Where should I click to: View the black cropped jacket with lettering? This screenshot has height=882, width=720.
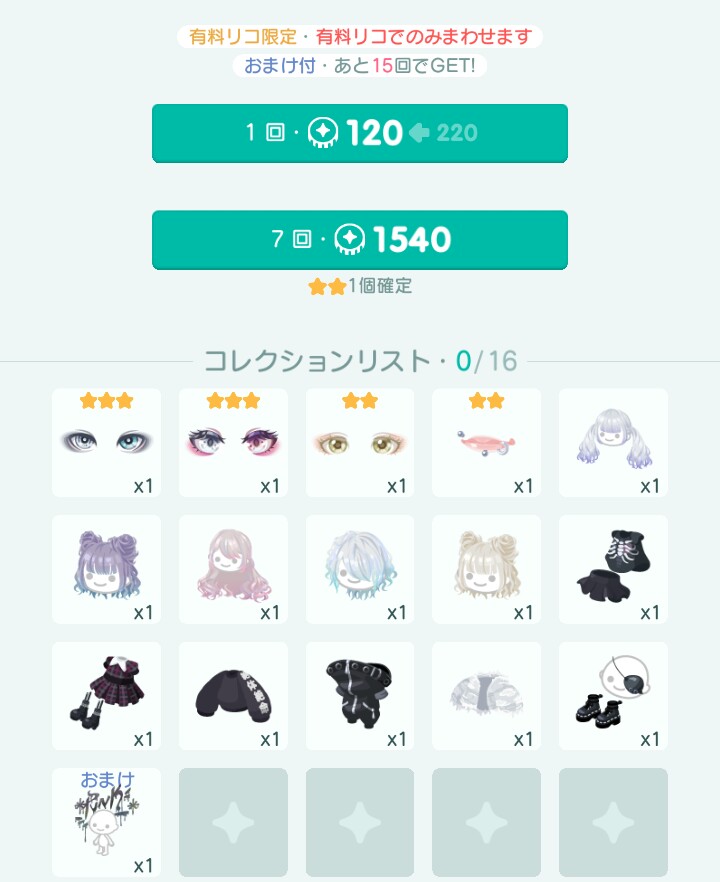coord(233,696)
